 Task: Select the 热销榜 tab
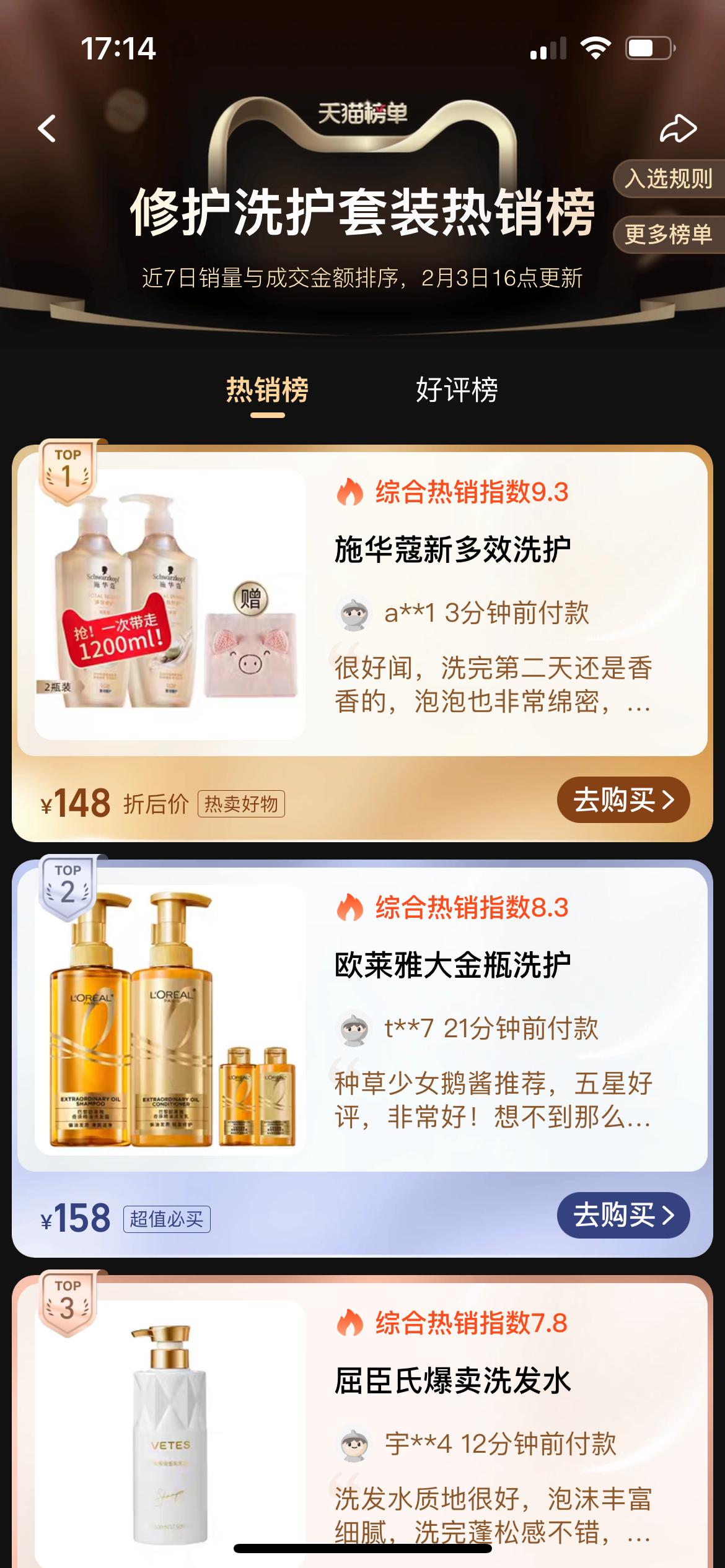267,390
